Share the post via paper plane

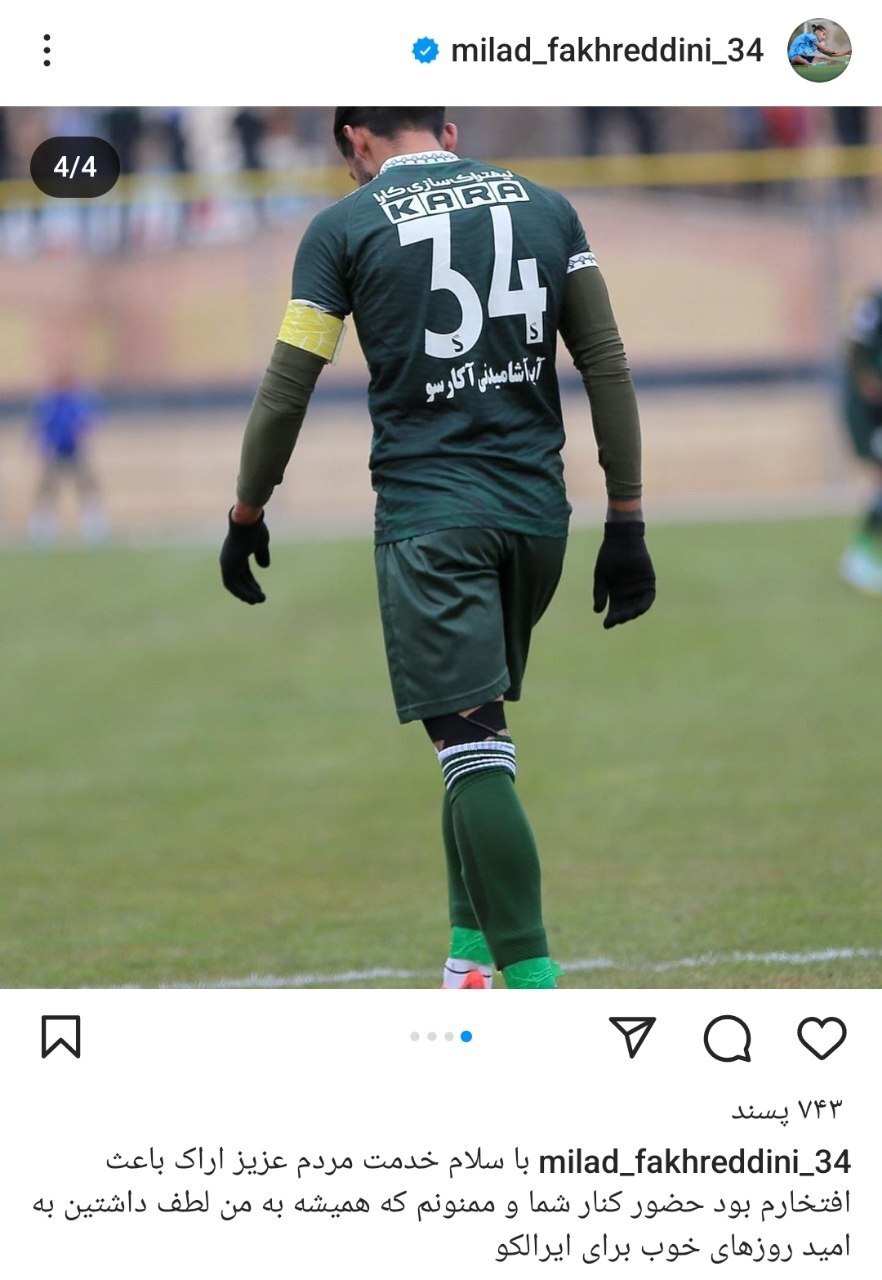point(633,1038)
